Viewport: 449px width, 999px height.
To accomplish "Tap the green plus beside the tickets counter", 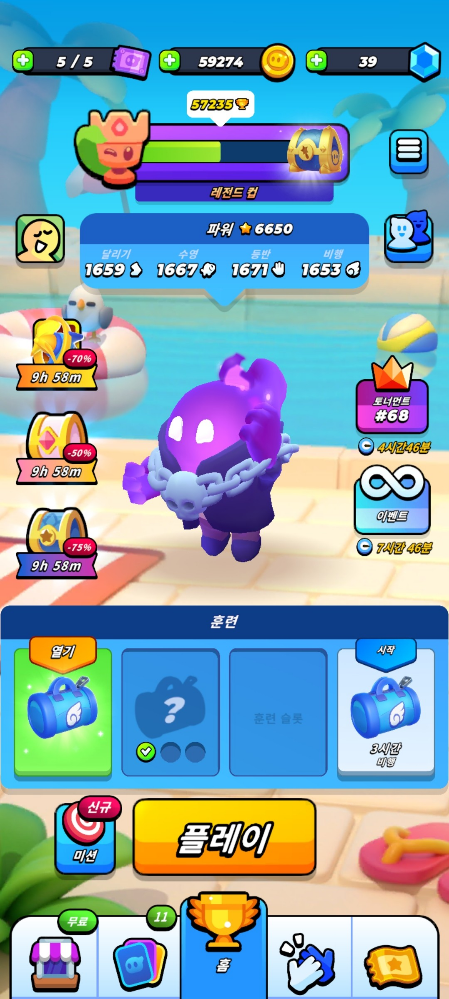I will [x=24, y=61].
